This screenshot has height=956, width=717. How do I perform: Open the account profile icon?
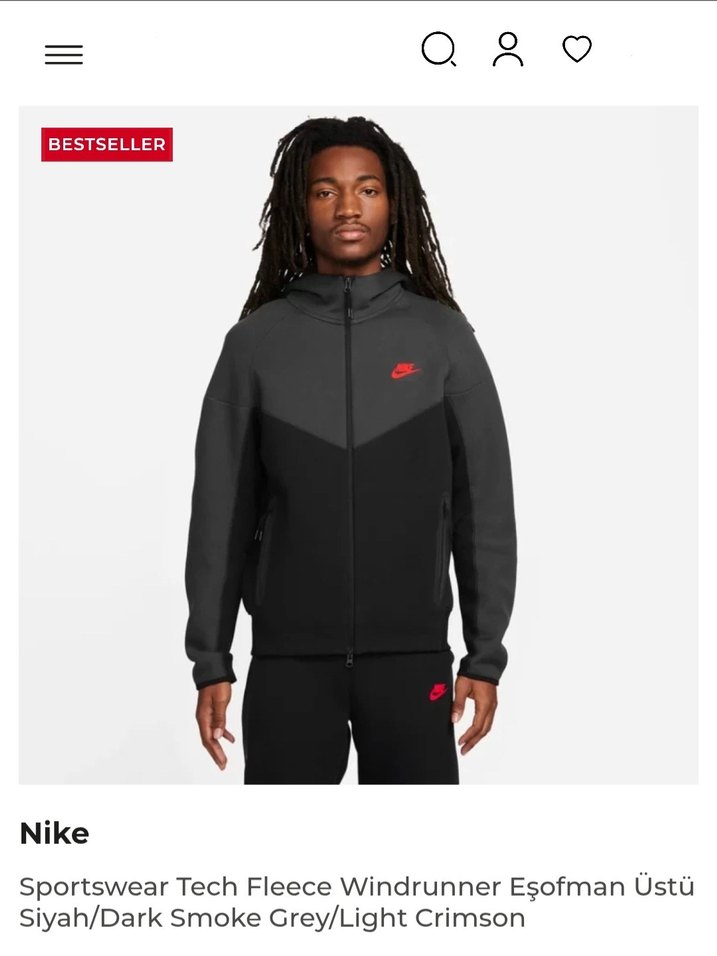click(x=508, y=49)
